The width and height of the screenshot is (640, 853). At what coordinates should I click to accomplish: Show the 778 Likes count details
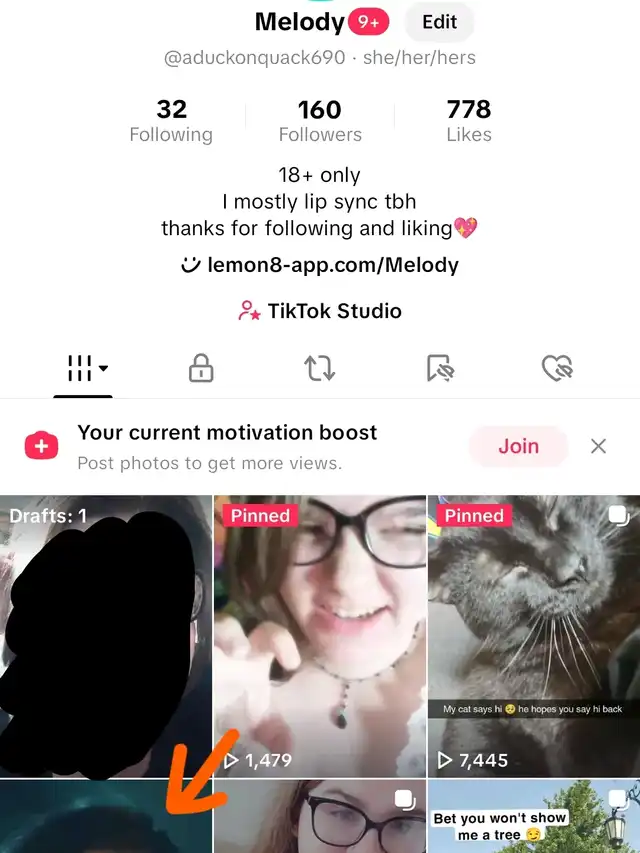point(469,121)
